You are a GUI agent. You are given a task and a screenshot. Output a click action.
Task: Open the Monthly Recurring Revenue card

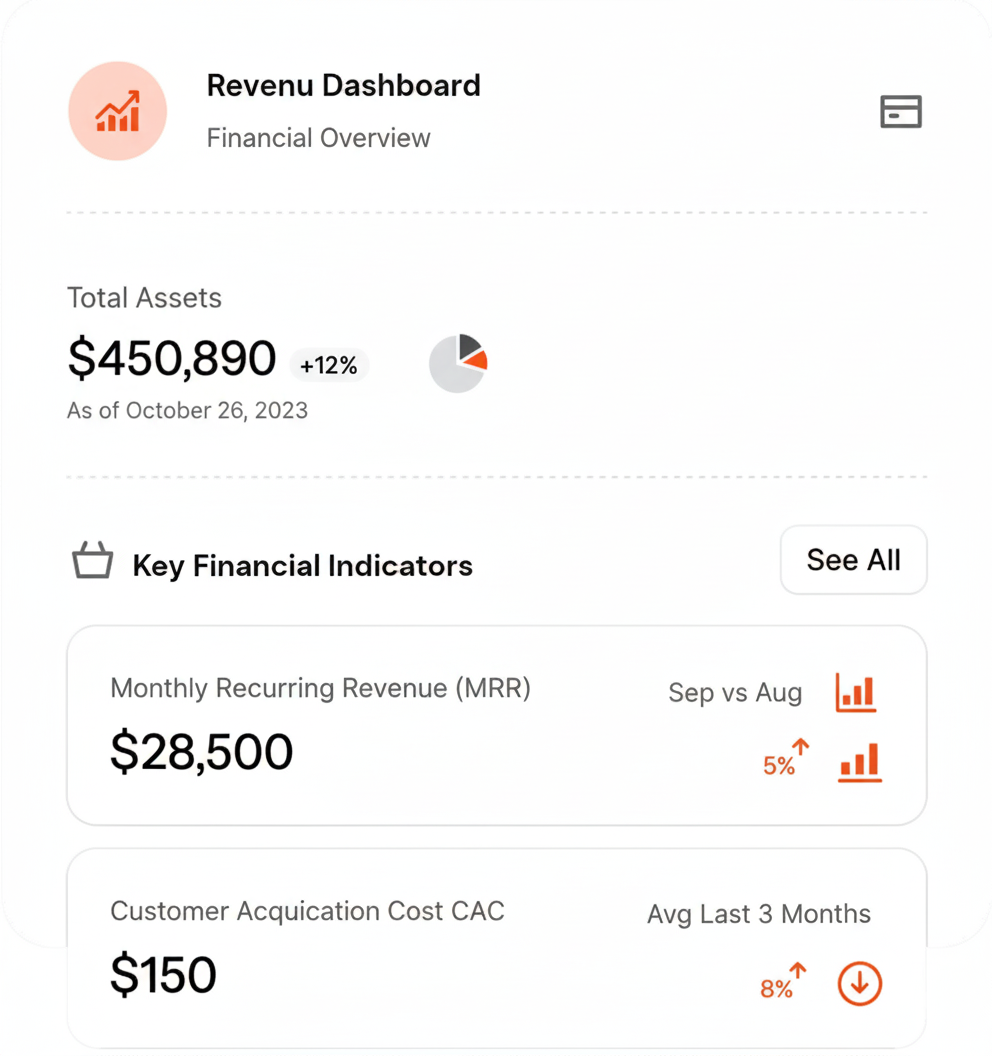(496, 725)
